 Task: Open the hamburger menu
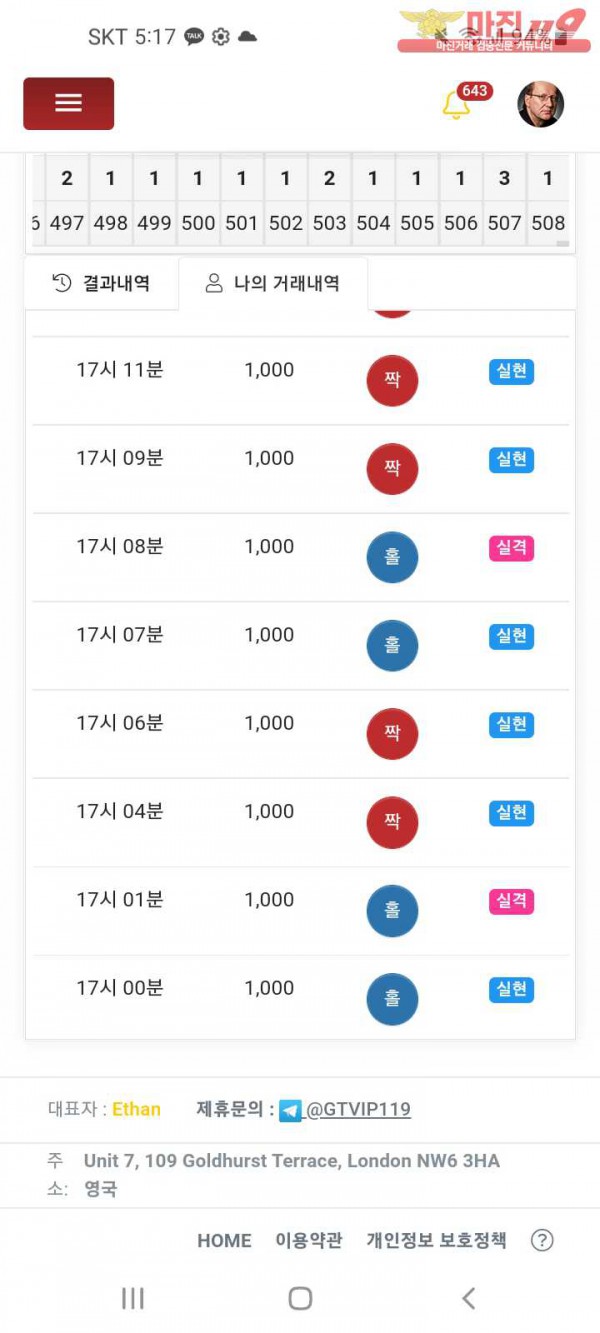click(x=68, y=103)
